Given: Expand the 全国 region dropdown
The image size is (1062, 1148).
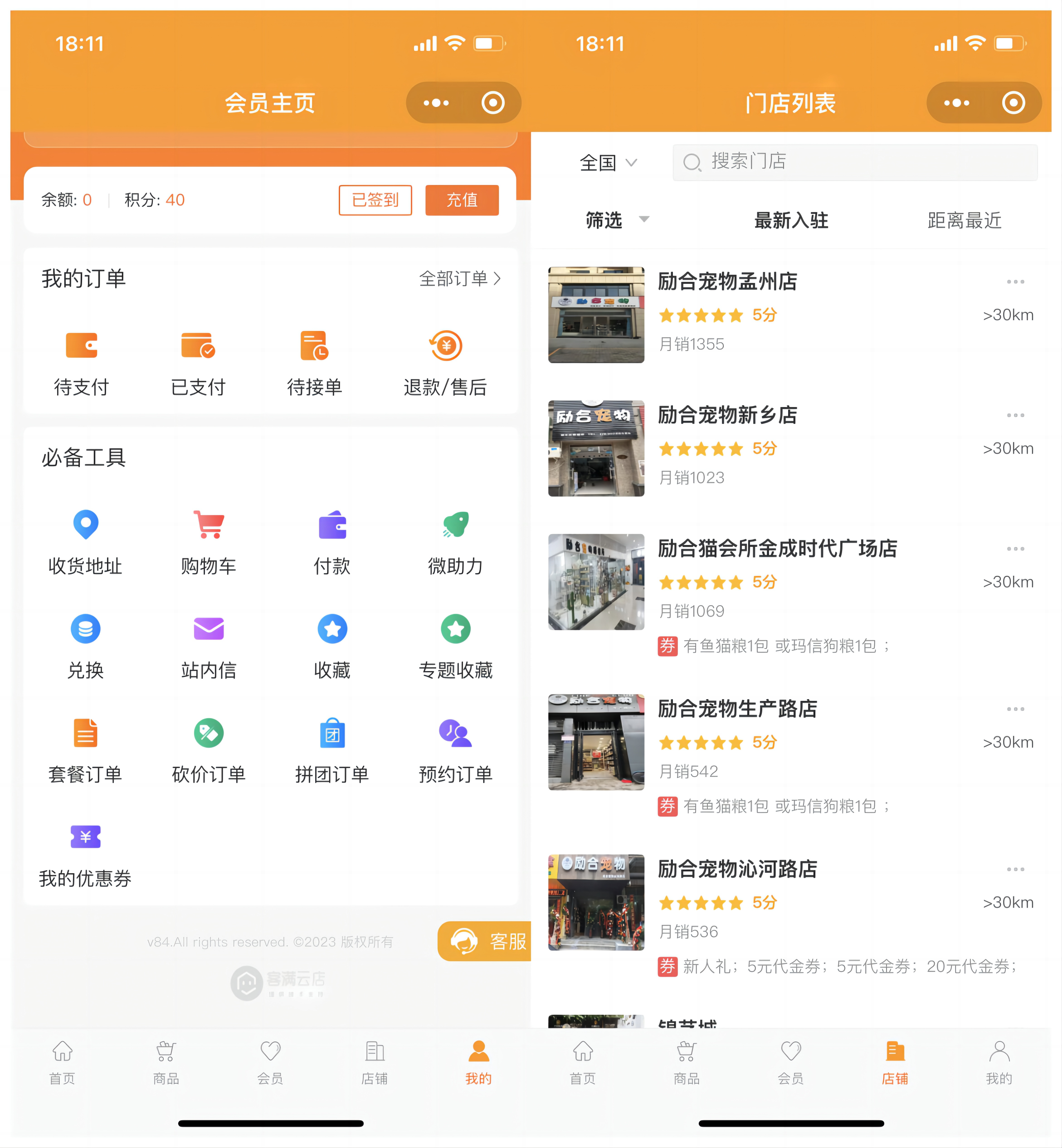Looking at the screenshot, I should point(608,163).
